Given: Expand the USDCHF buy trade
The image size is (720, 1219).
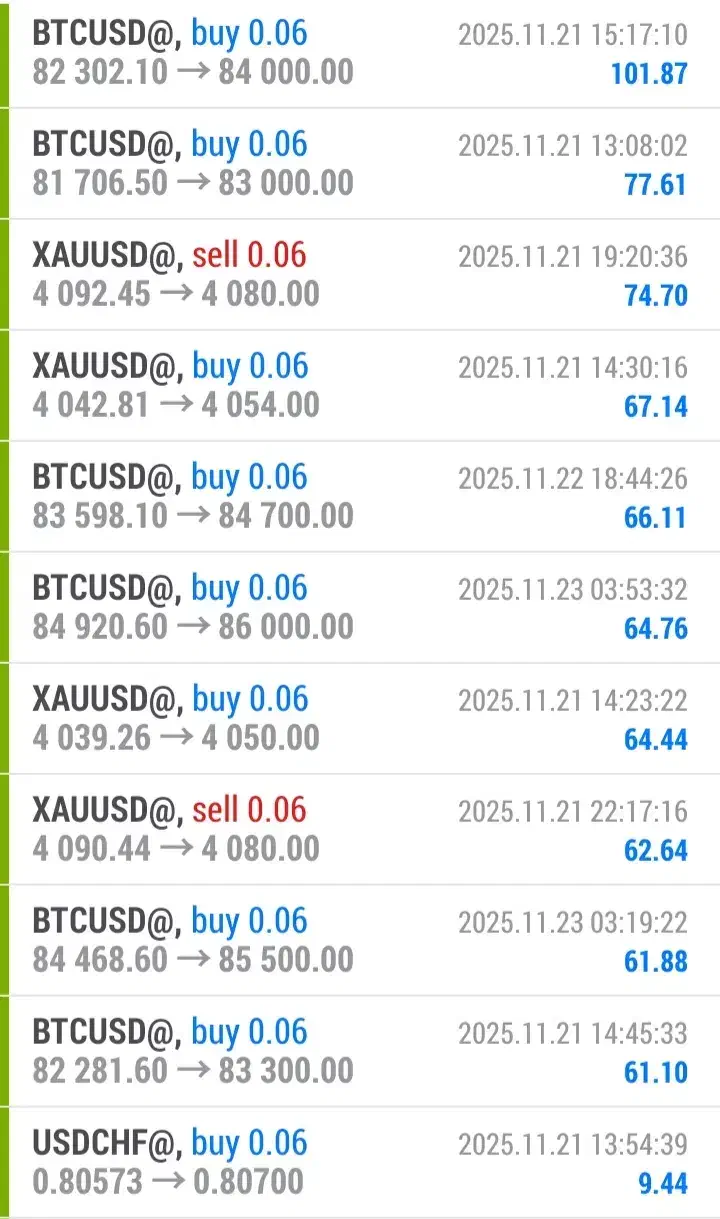Looking at the screenshot, I should click(360, 1163).
